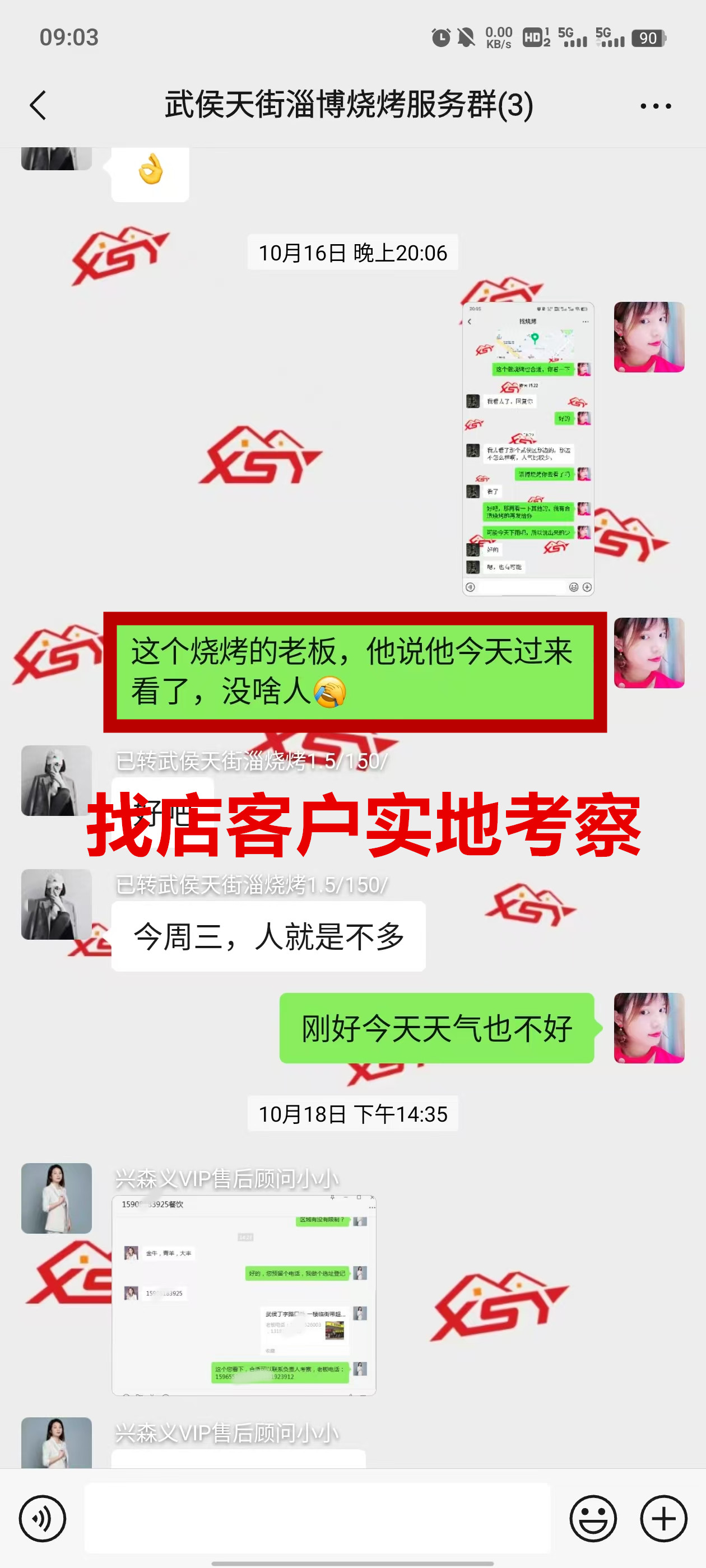Open the group chat info menu
This screenshot has width=706, height=1568.
tap(656, 106)
